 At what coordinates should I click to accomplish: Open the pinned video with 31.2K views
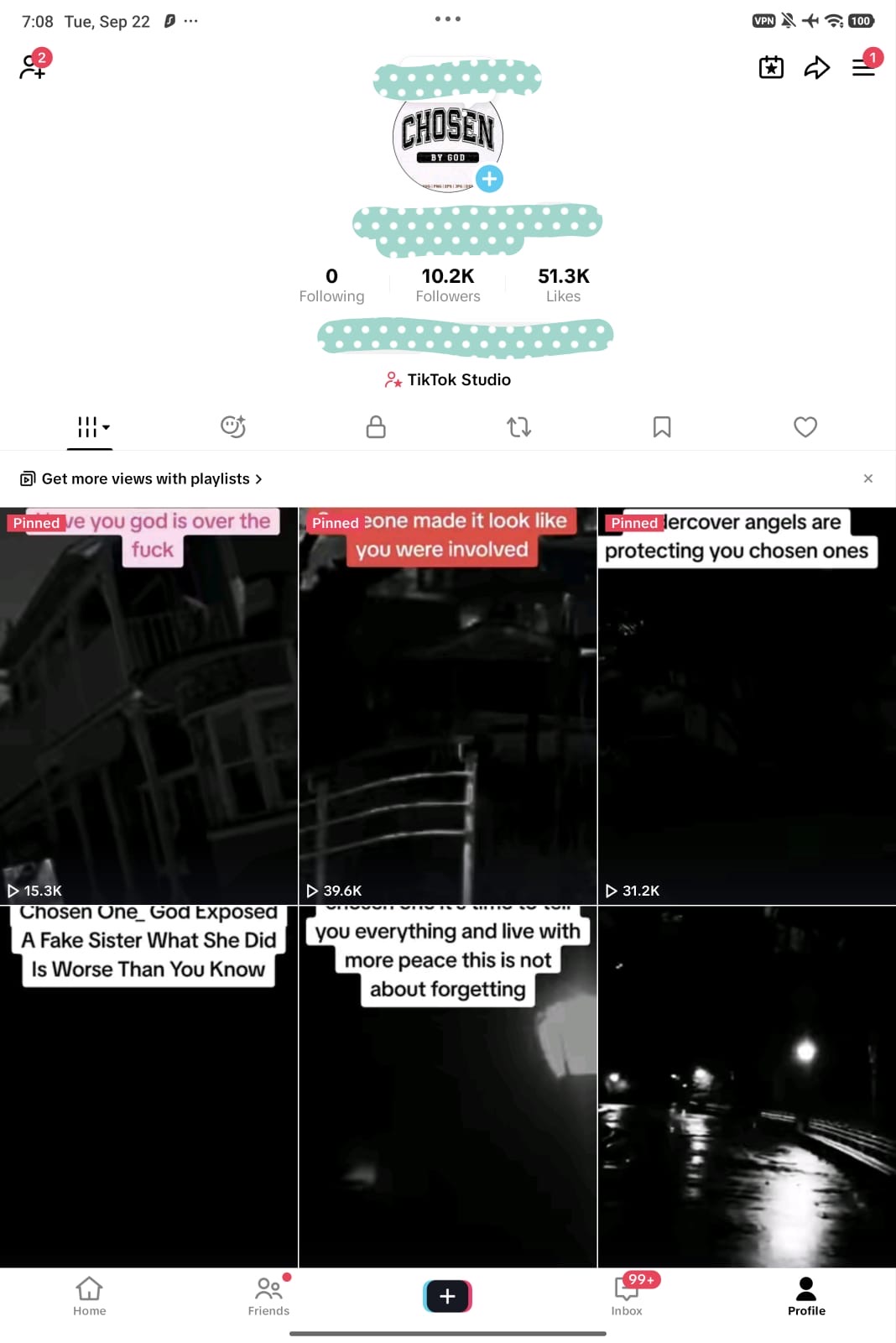[x=747, y=706]
